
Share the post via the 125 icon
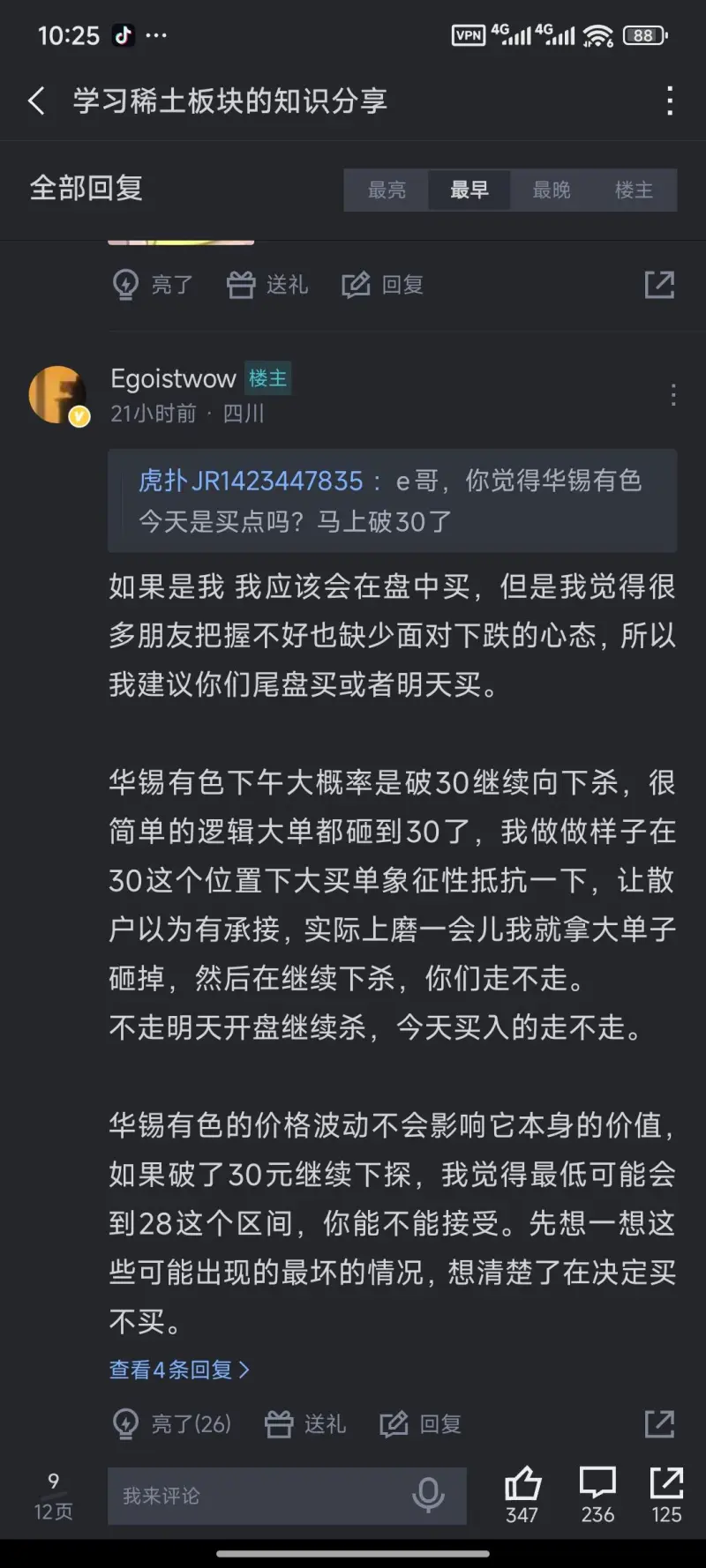coord(666,1494)
